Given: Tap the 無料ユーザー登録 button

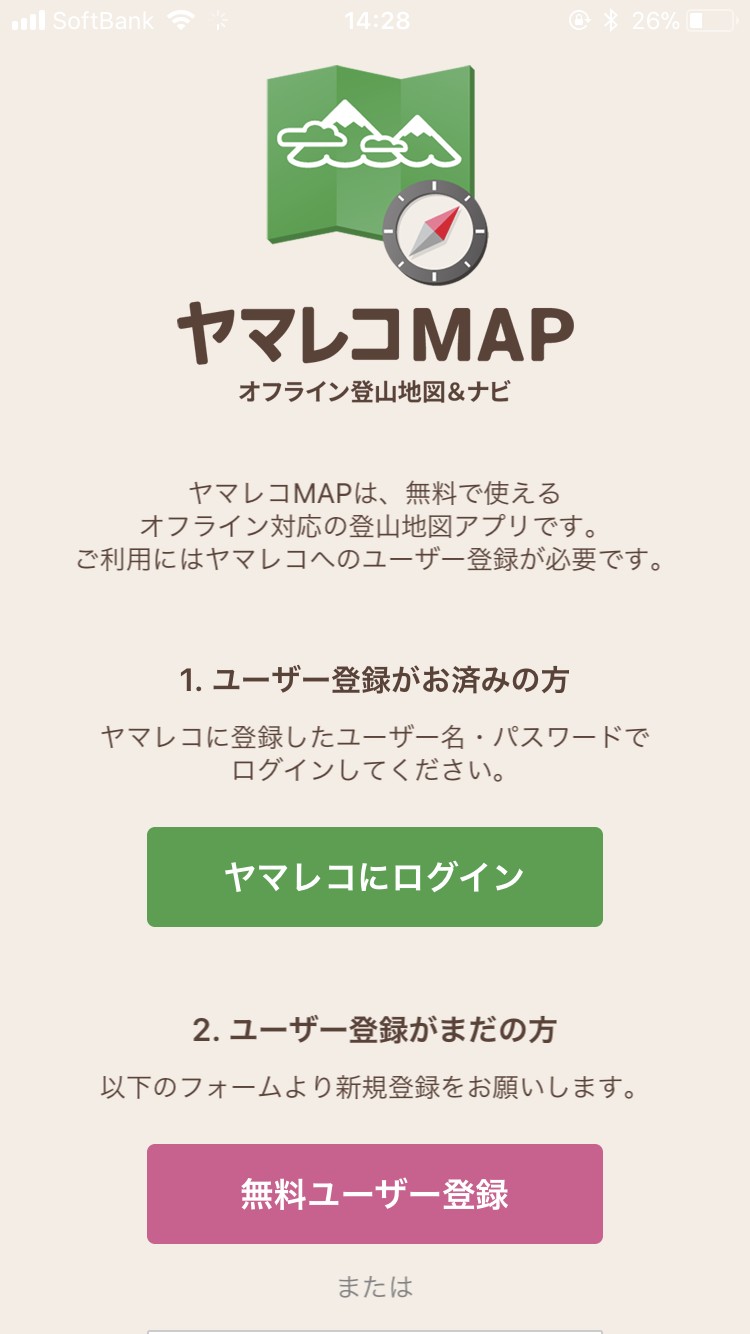Looking at the screenshot, I should click(x=374, y=1194).
